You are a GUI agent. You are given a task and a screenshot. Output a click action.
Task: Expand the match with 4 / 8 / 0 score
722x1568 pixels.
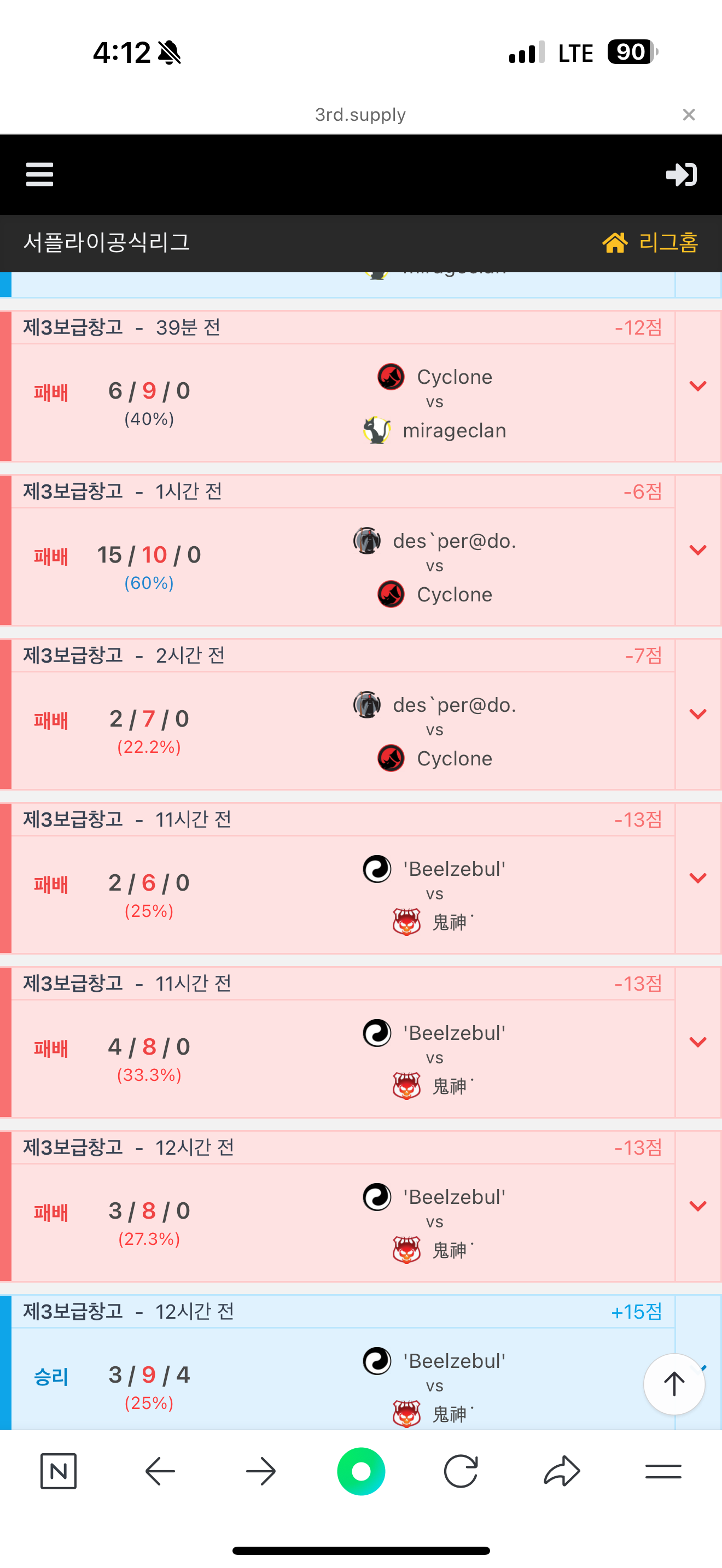[697, 1042]
